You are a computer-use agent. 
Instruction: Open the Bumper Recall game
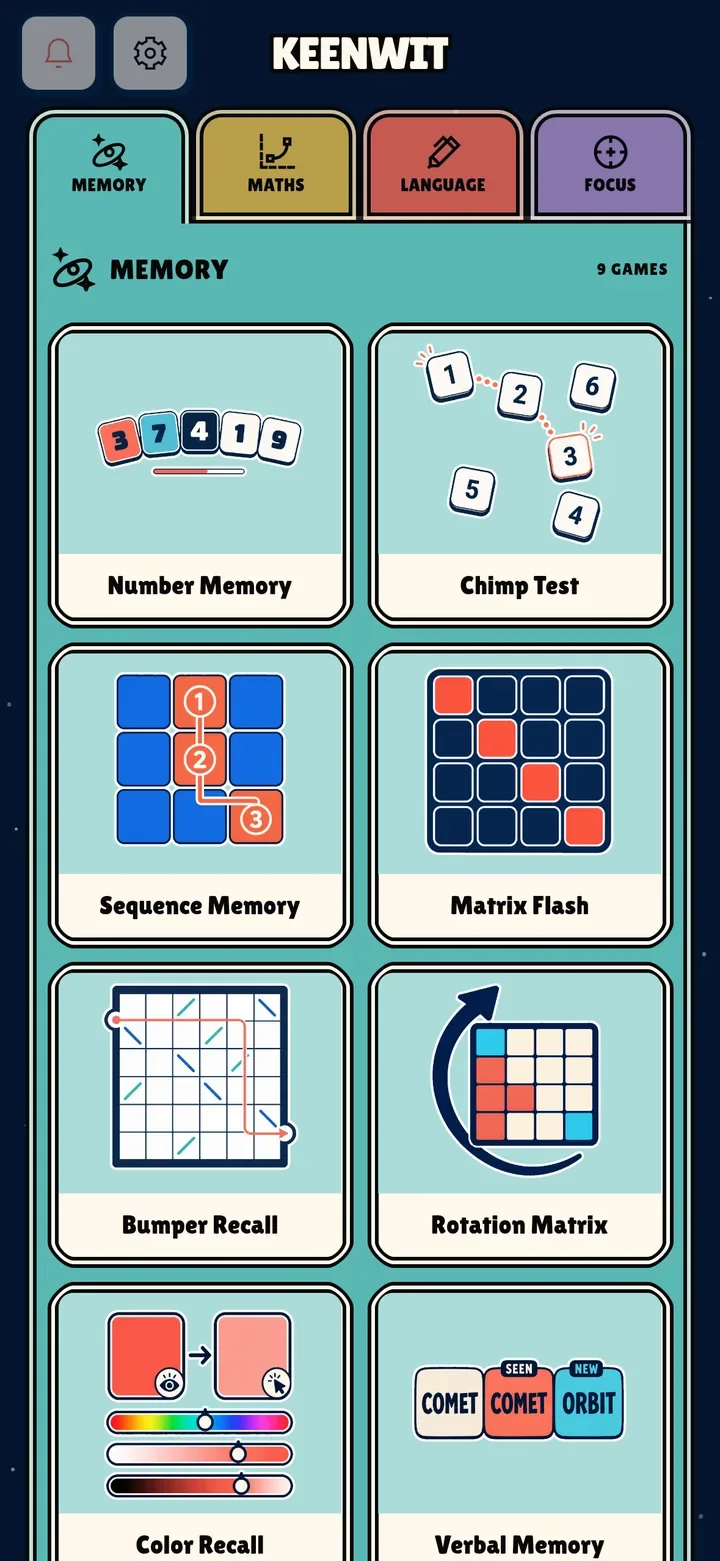[x=200, y=1115]
